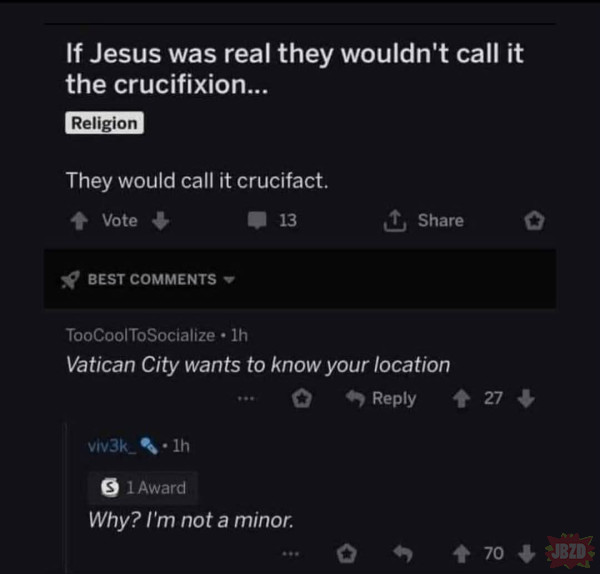Award TooCoolToSocialize's comment

click(302, 398)
